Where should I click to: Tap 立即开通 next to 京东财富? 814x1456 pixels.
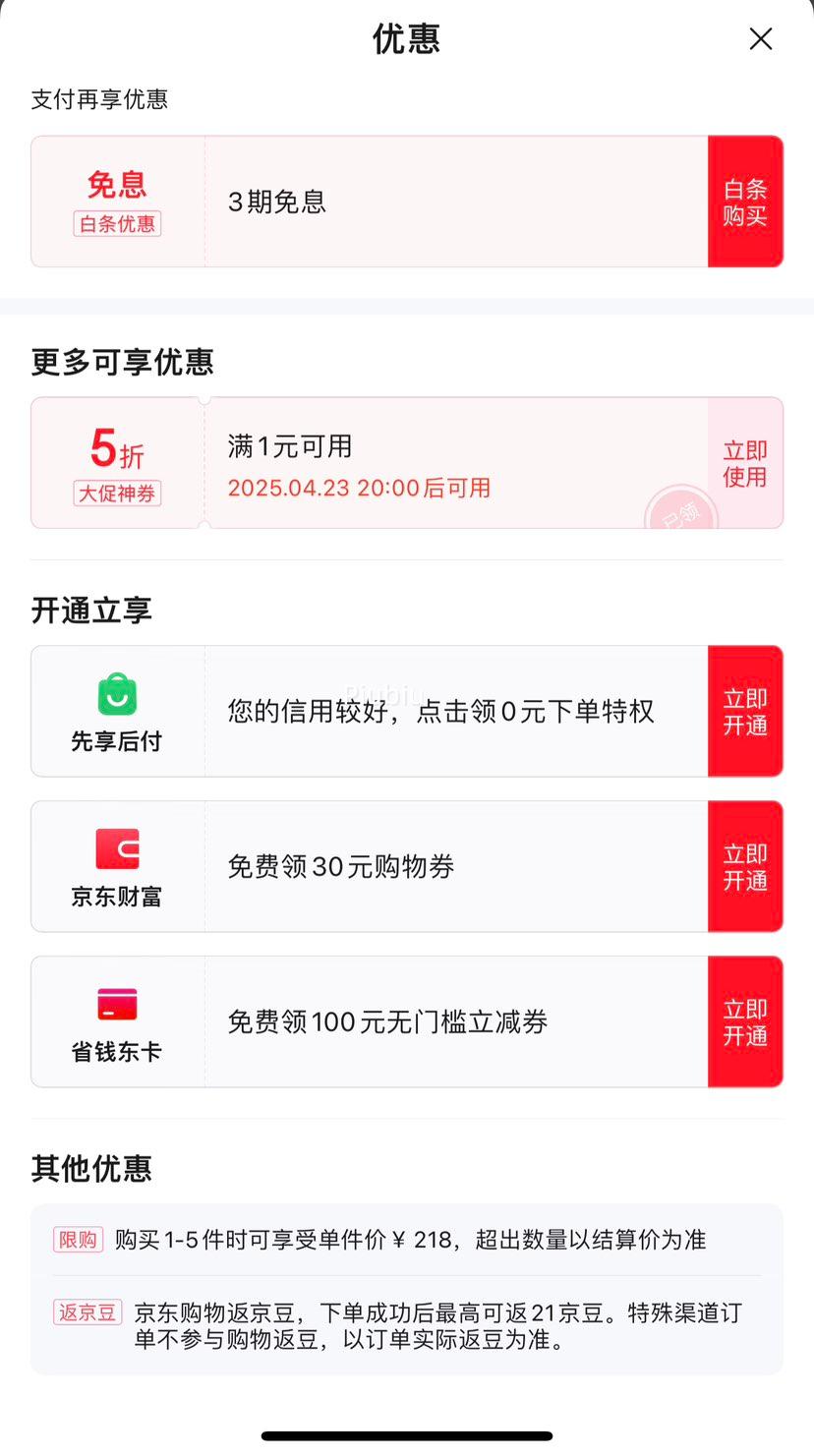click(x=745, y=865)
